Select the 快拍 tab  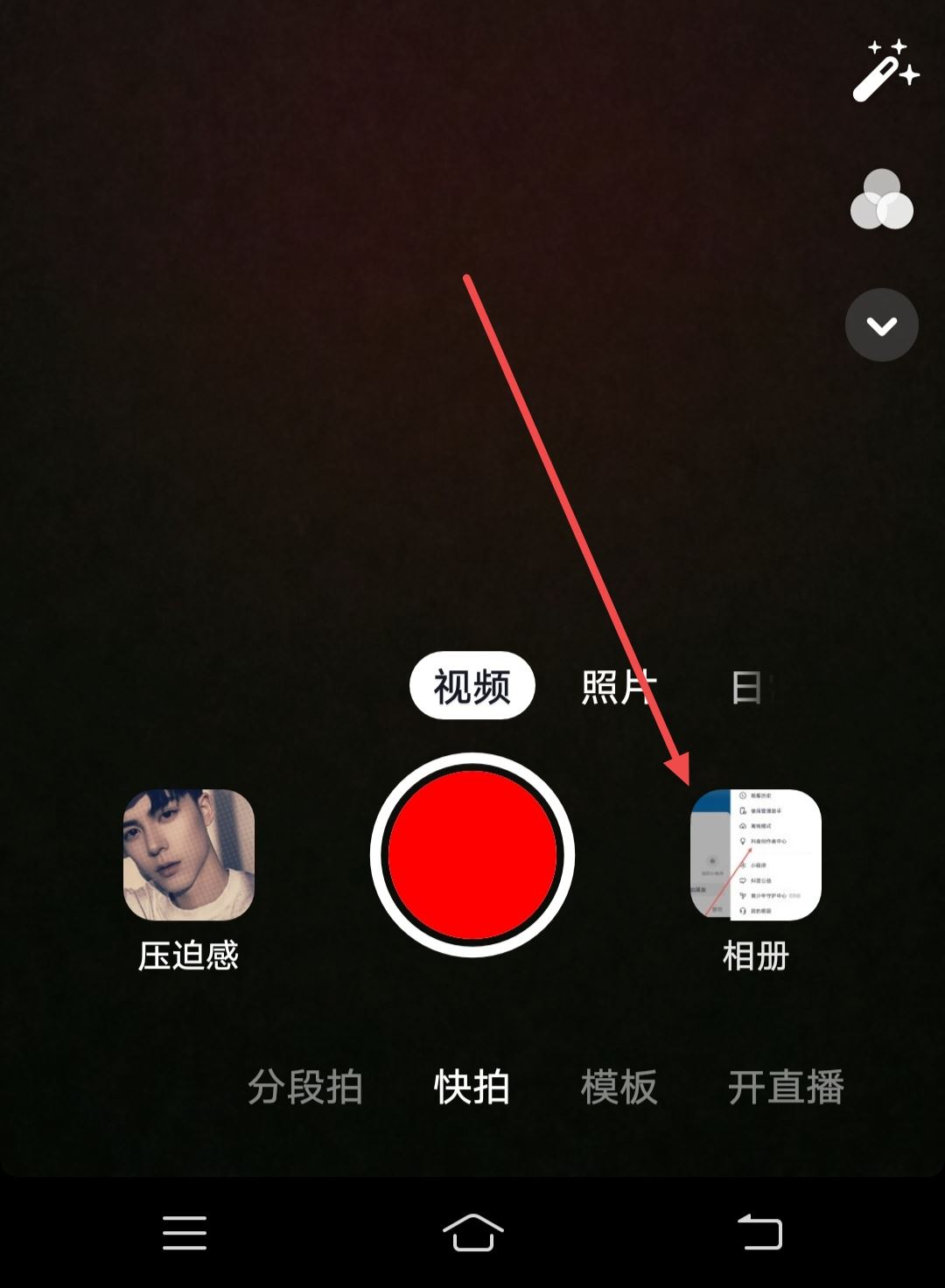coord(472,1088)
